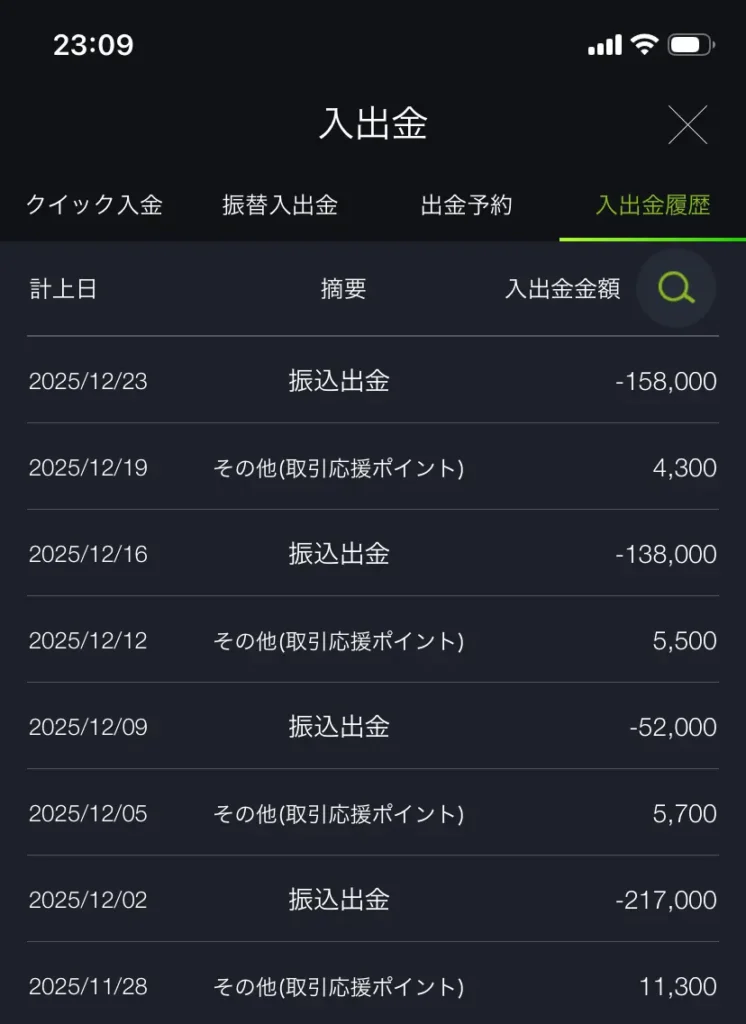Close the 入出金 screen with the X

tap(688, 125)
